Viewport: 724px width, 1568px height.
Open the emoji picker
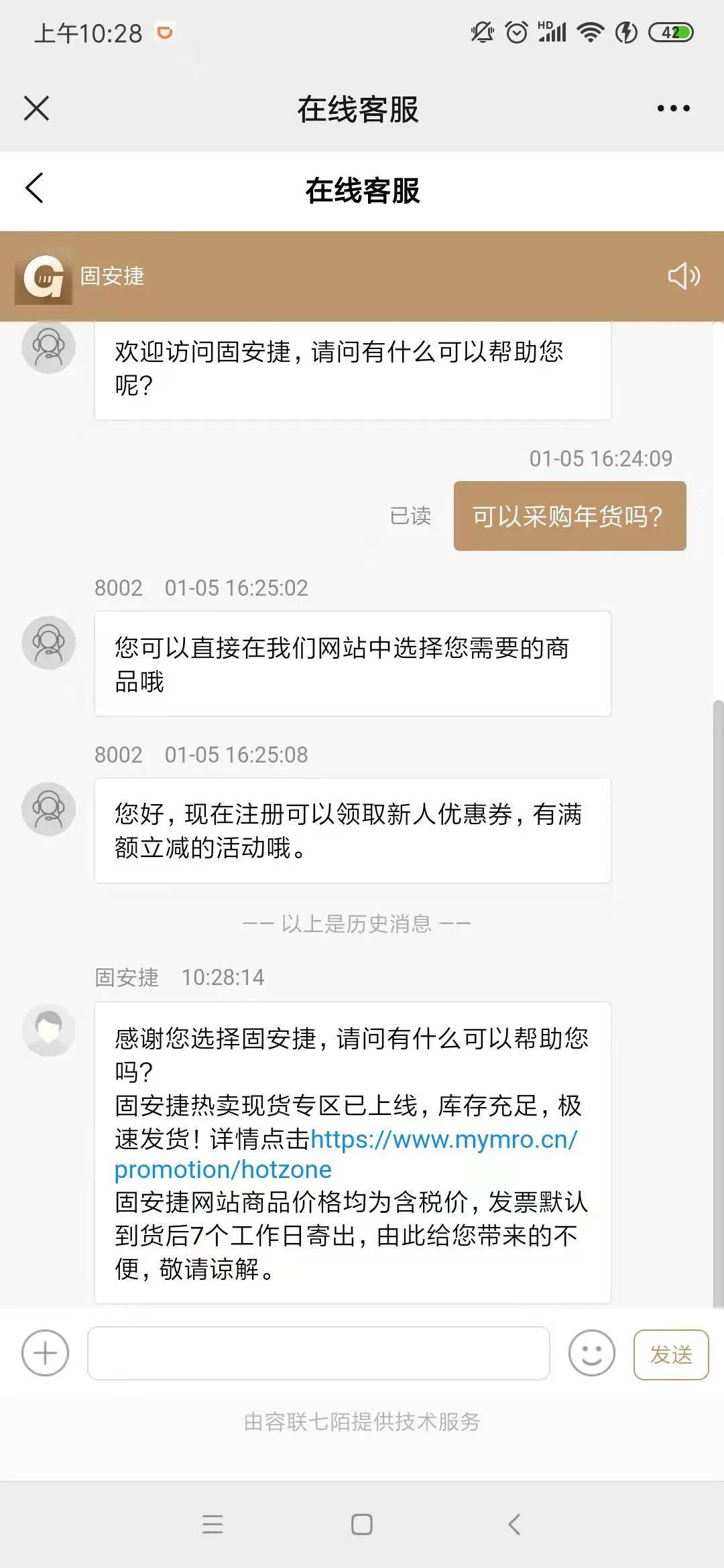click(591, 1353)
